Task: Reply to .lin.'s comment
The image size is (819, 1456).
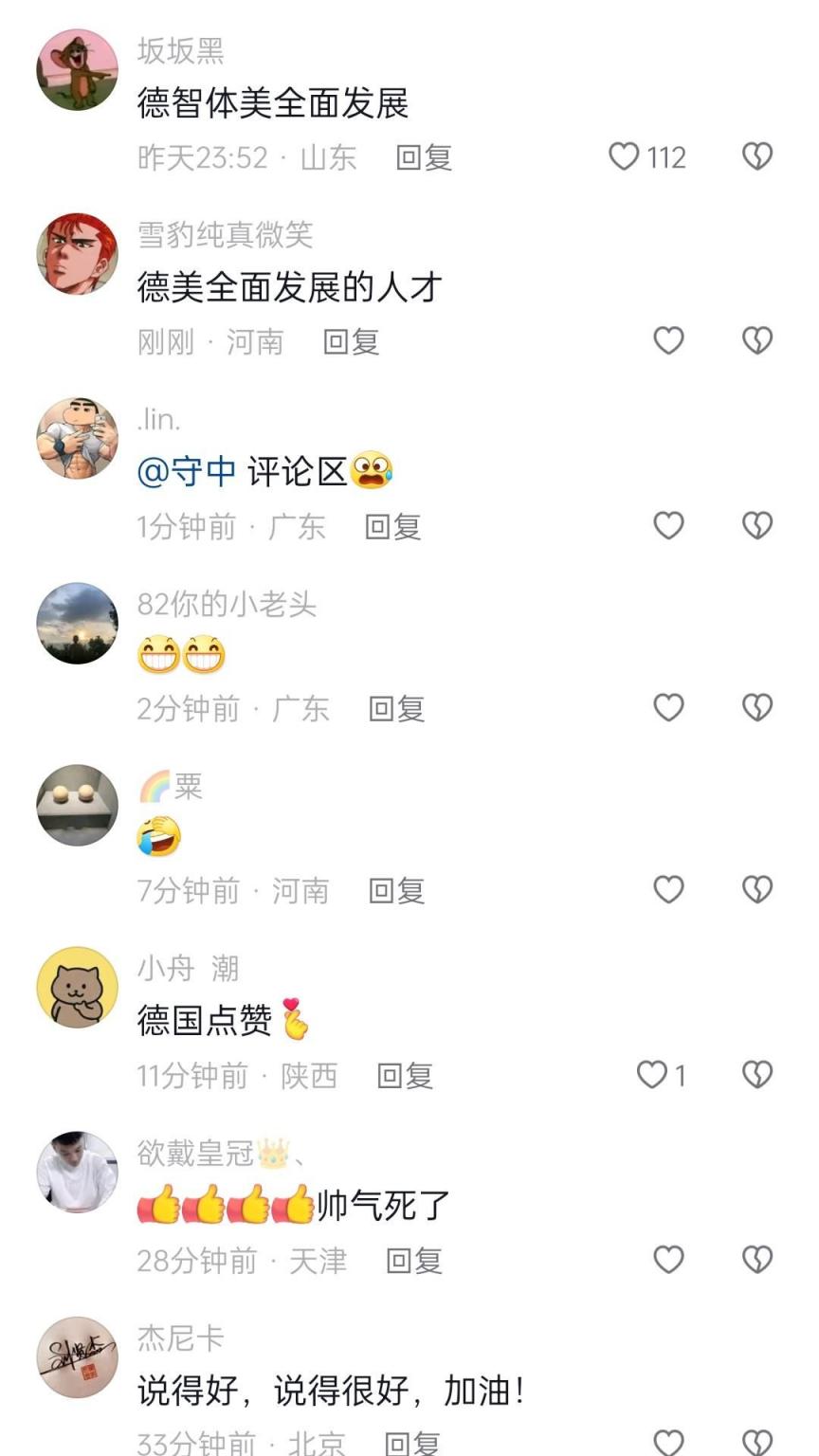Action: point(392,526)
